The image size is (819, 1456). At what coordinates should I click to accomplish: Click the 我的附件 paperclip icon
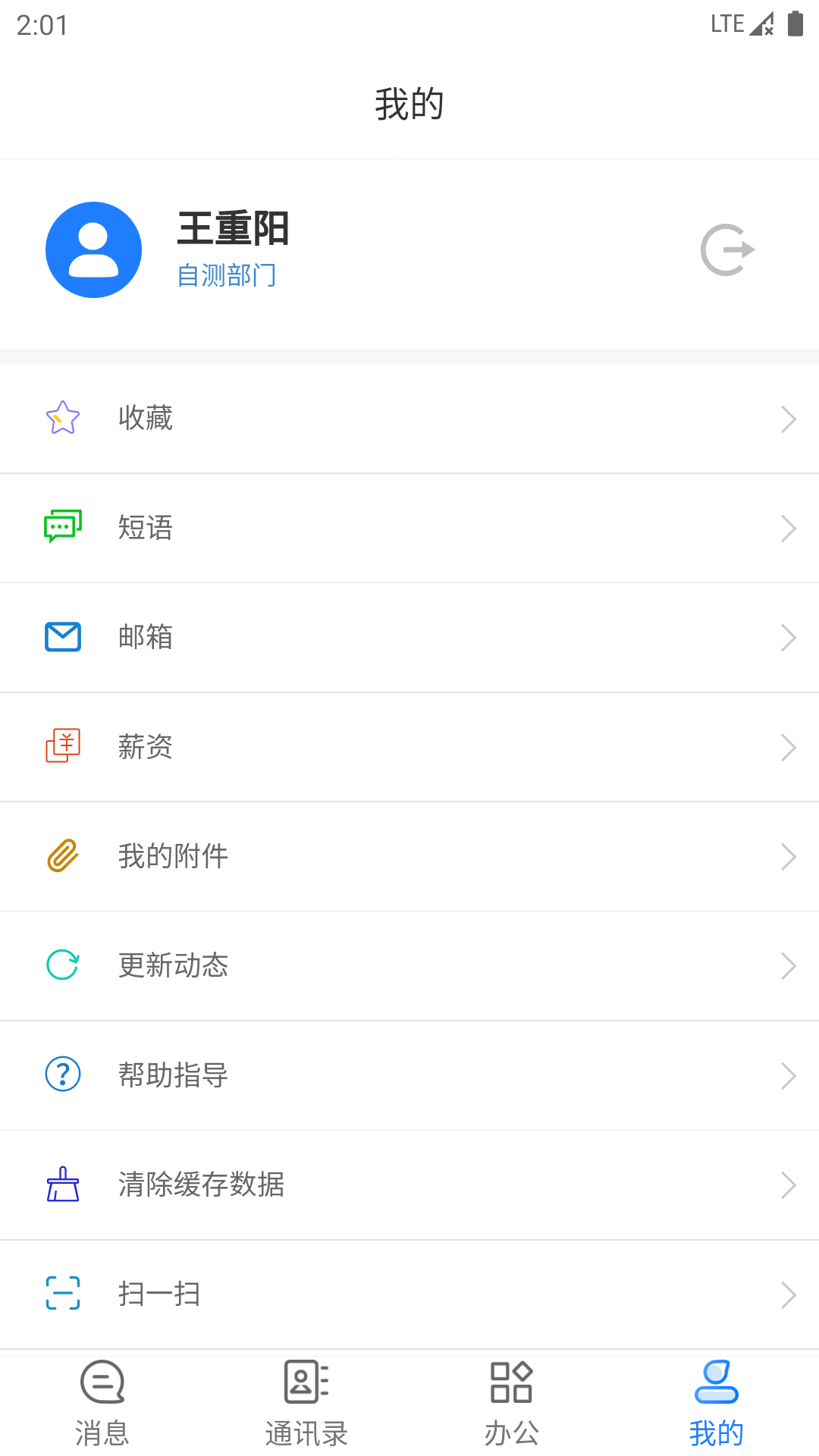(63, 855)
